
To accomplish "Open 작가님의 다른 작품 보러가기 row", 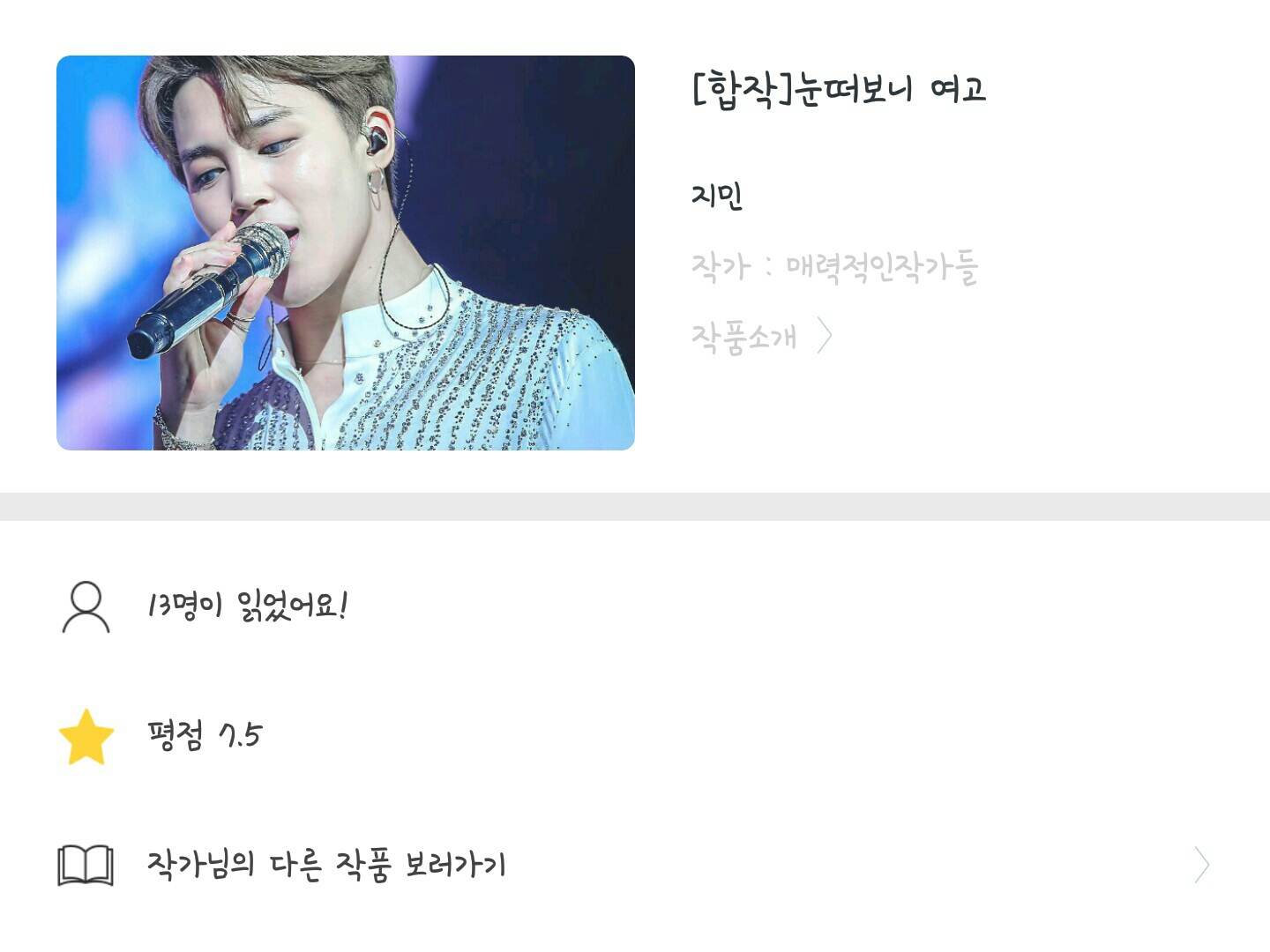I will 633,865.
